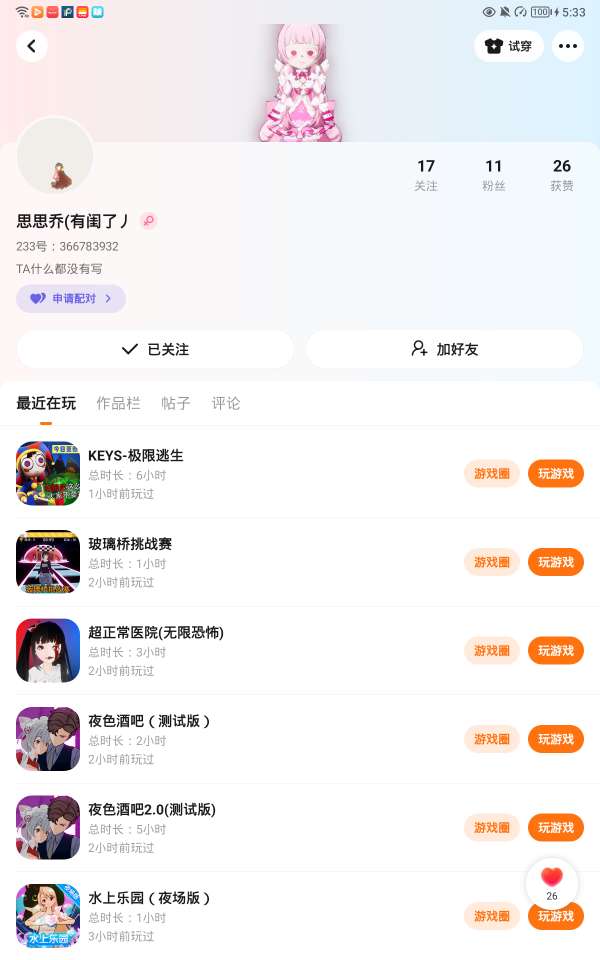
Task: Switch to the 帖子 tab
Action: [176, 403]
